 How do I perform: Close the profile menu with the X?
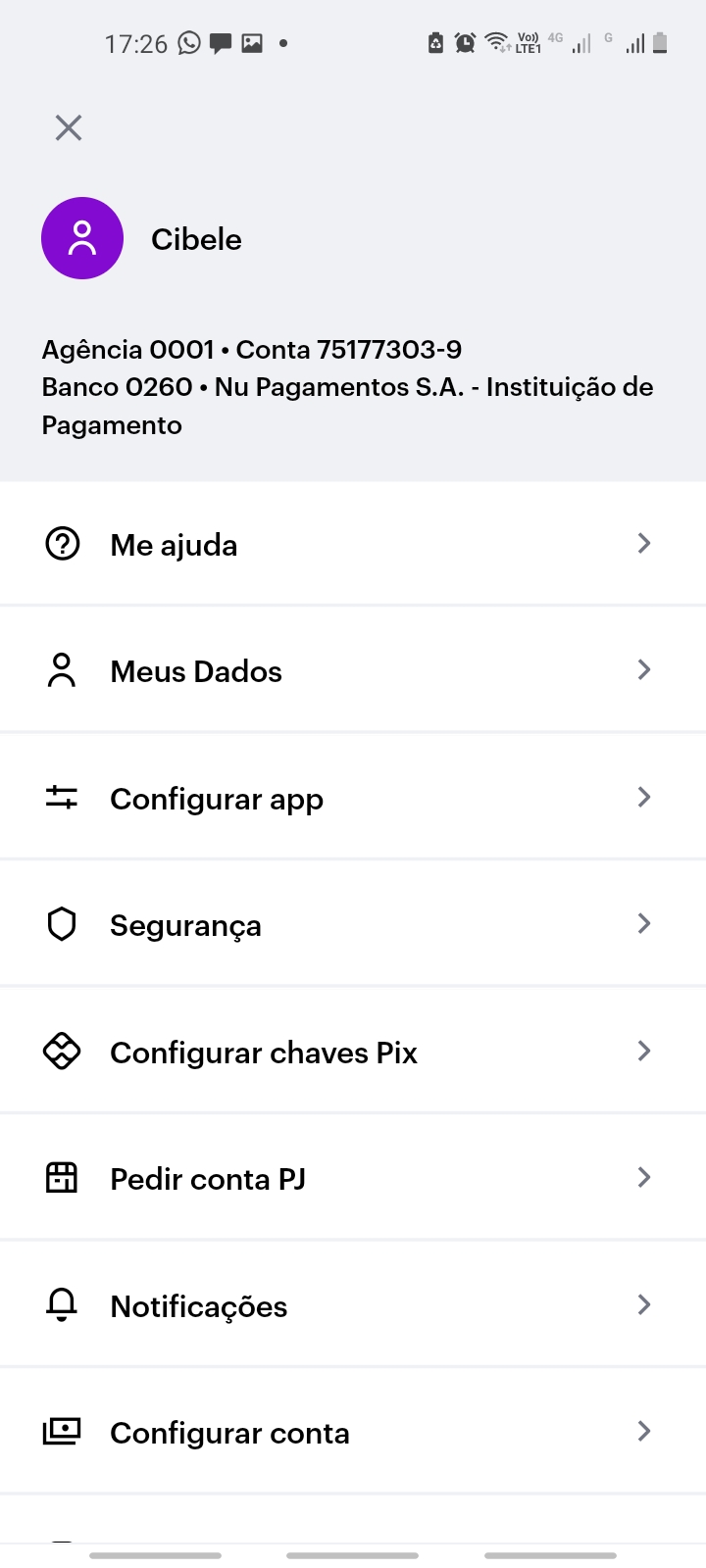tap(69, 127)
